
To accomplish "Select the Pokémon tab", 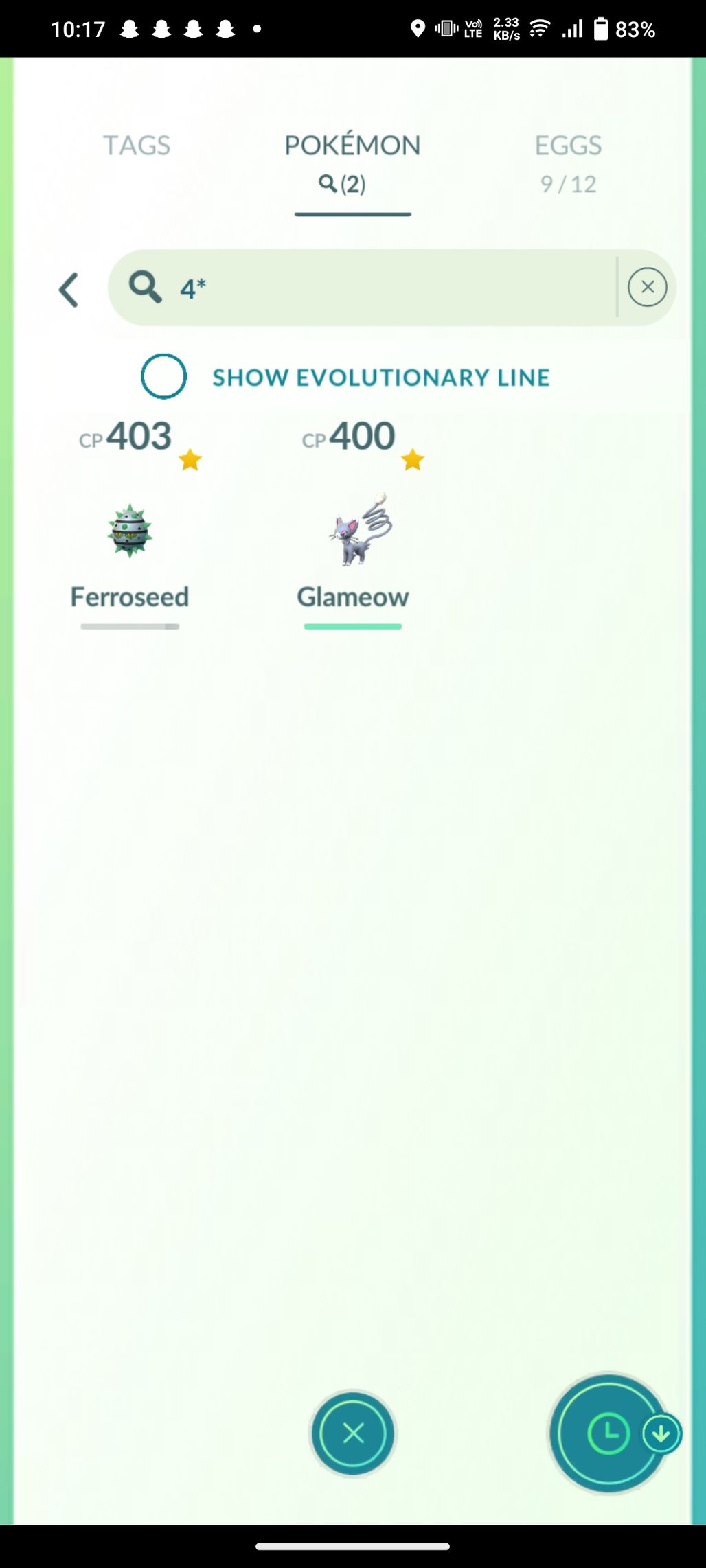I will [x=352, y=161].
